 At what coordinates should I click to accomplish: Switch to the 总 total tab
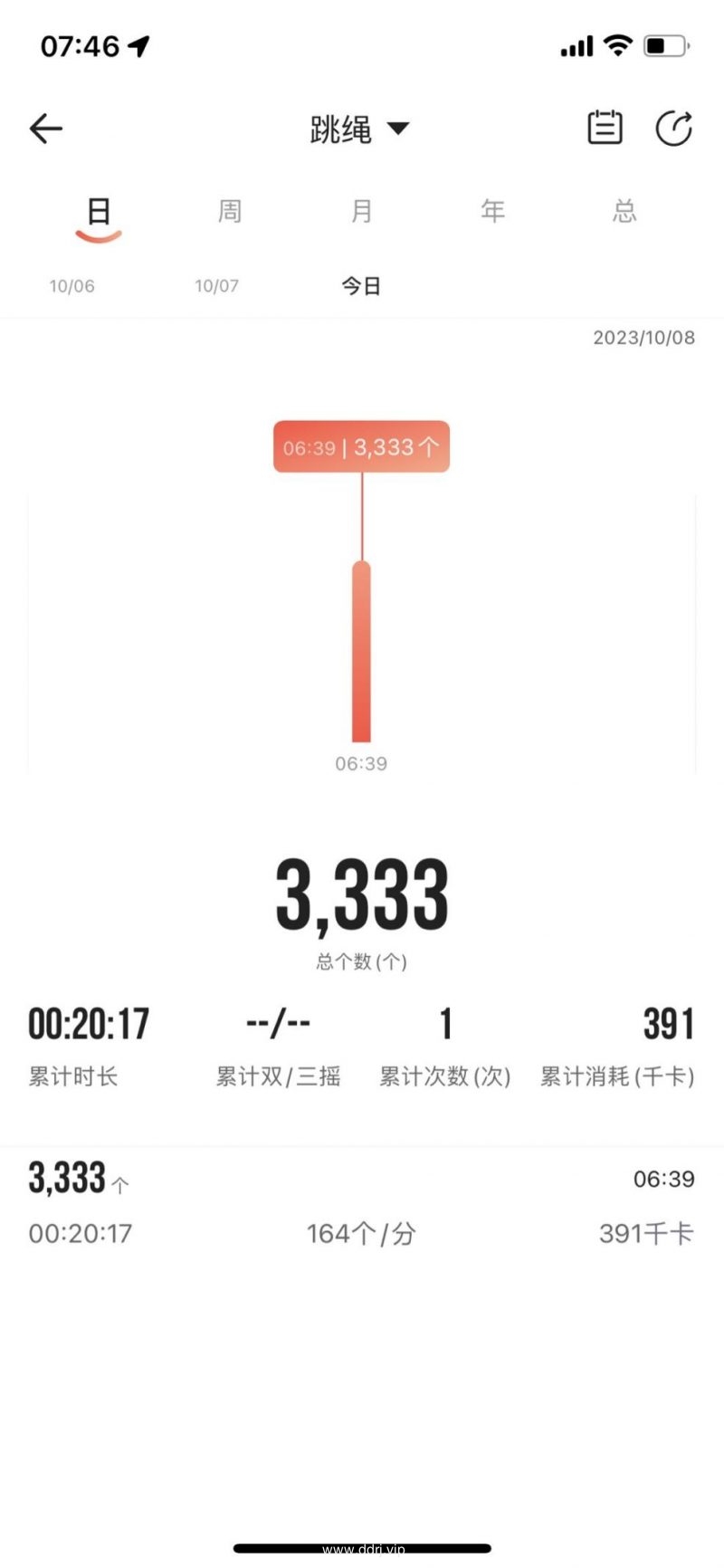(x=624, y=212)
